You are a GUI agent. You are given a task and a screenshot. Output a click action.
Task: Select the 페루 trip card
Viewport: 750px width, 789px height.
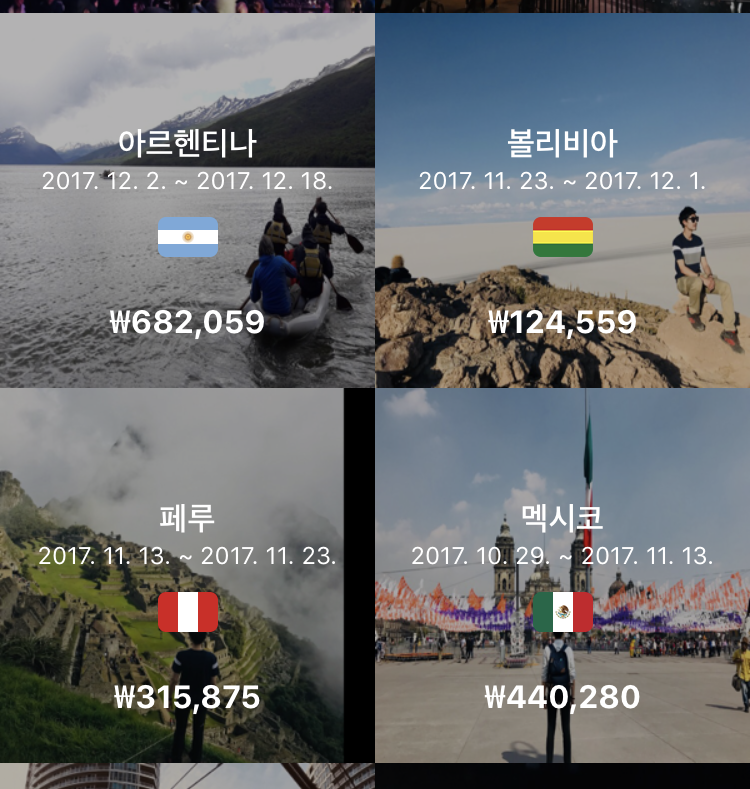pos(187,575)
